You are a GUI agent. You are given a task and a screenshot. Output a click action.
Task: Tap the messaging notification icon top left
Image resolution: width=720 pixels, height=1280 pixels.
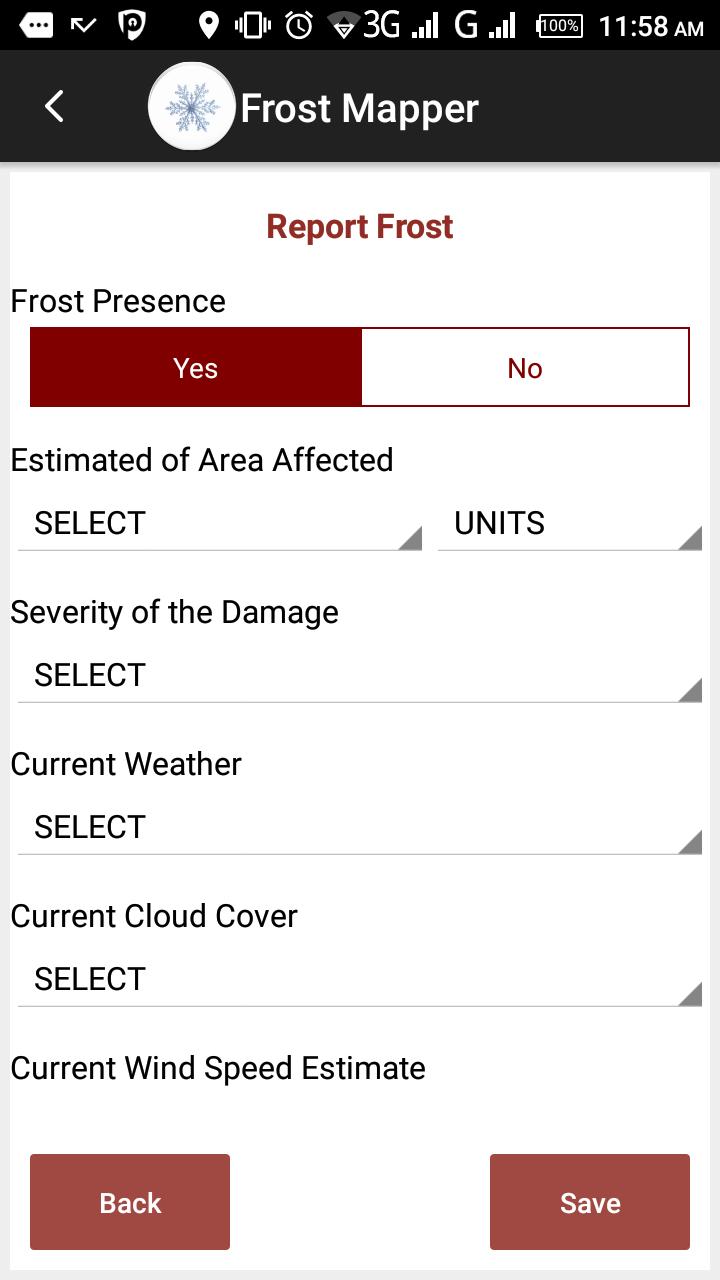(x=38, y=24)
